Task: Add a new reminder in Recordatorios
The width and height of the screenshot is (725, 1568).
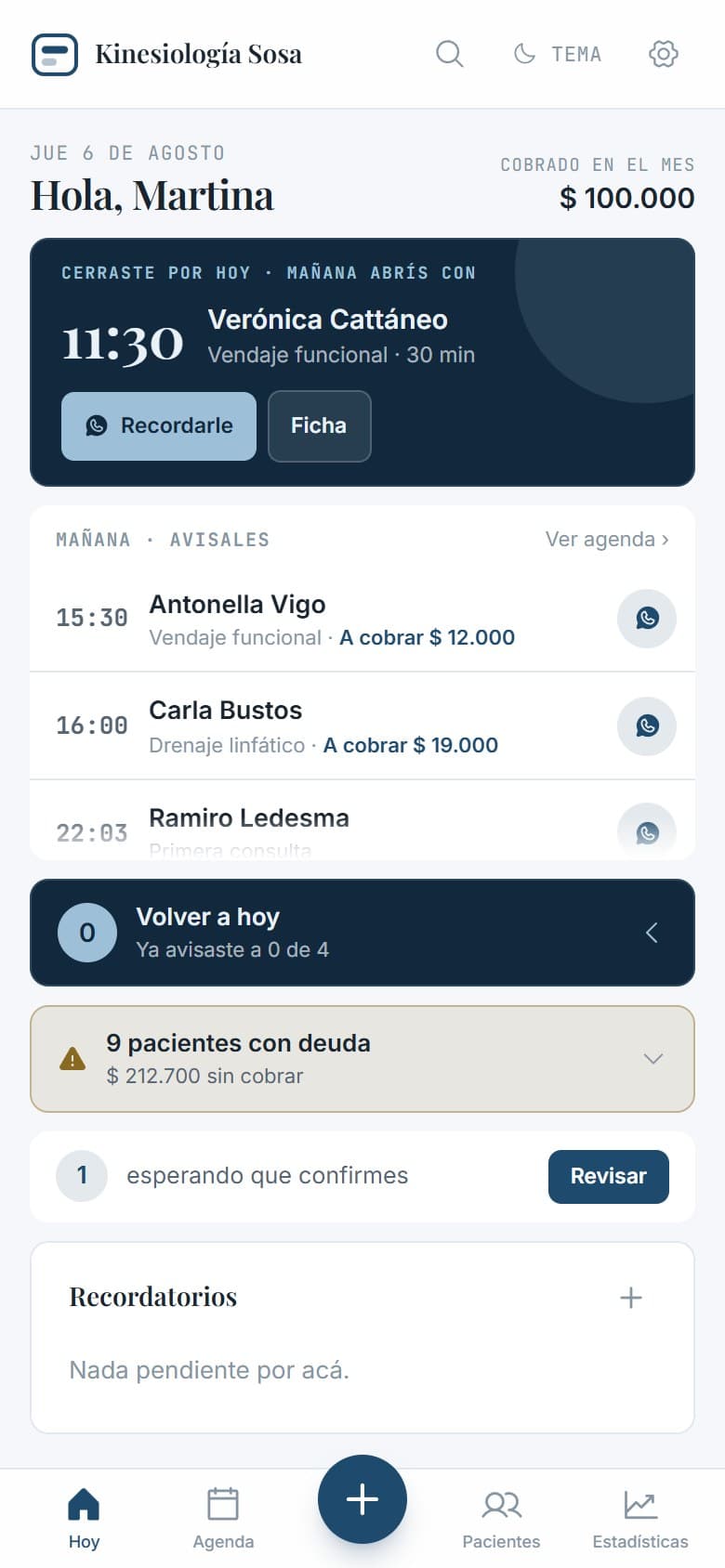Action: (x=631, y=1298)
